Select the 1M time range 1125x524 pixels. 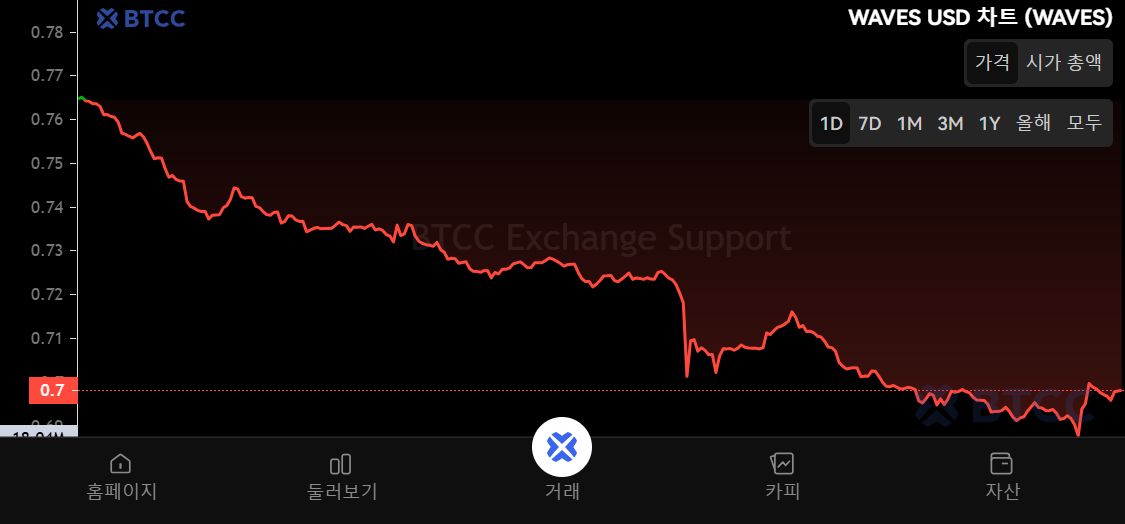[x=909, y=124]
